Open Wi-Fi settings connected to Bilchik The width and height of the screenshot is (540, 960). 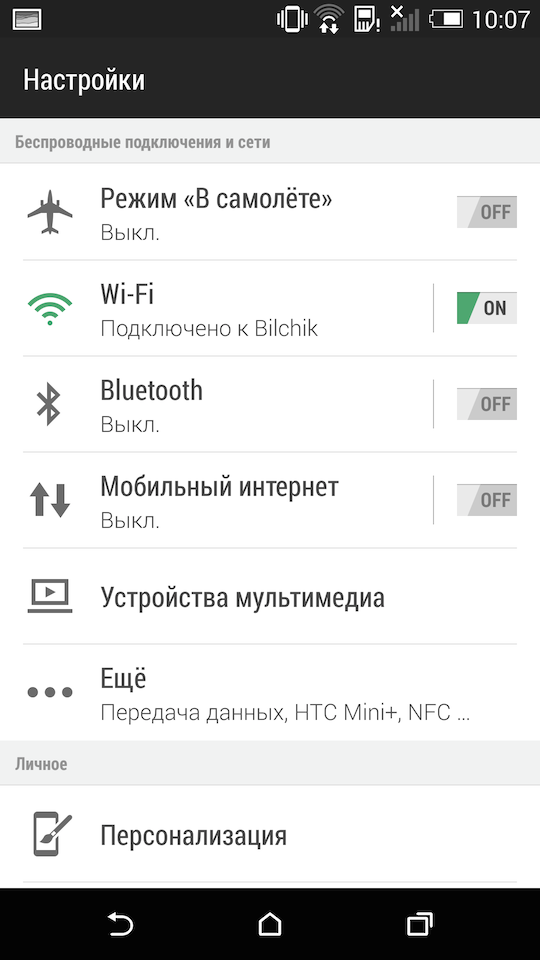[228, 308]
